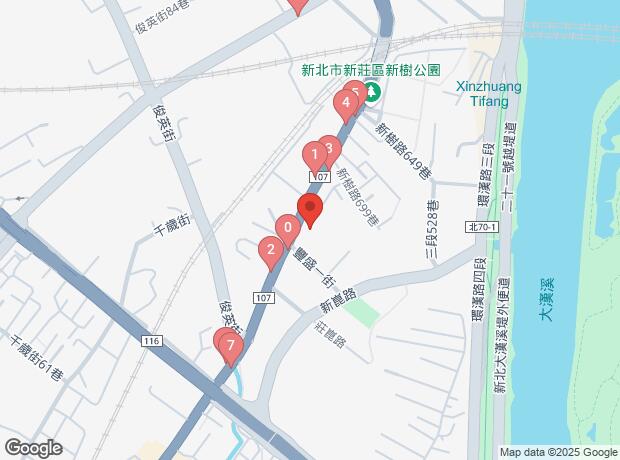Tap map marker number 3
This screenshot has height=460, width=620.
coord(332,148)
